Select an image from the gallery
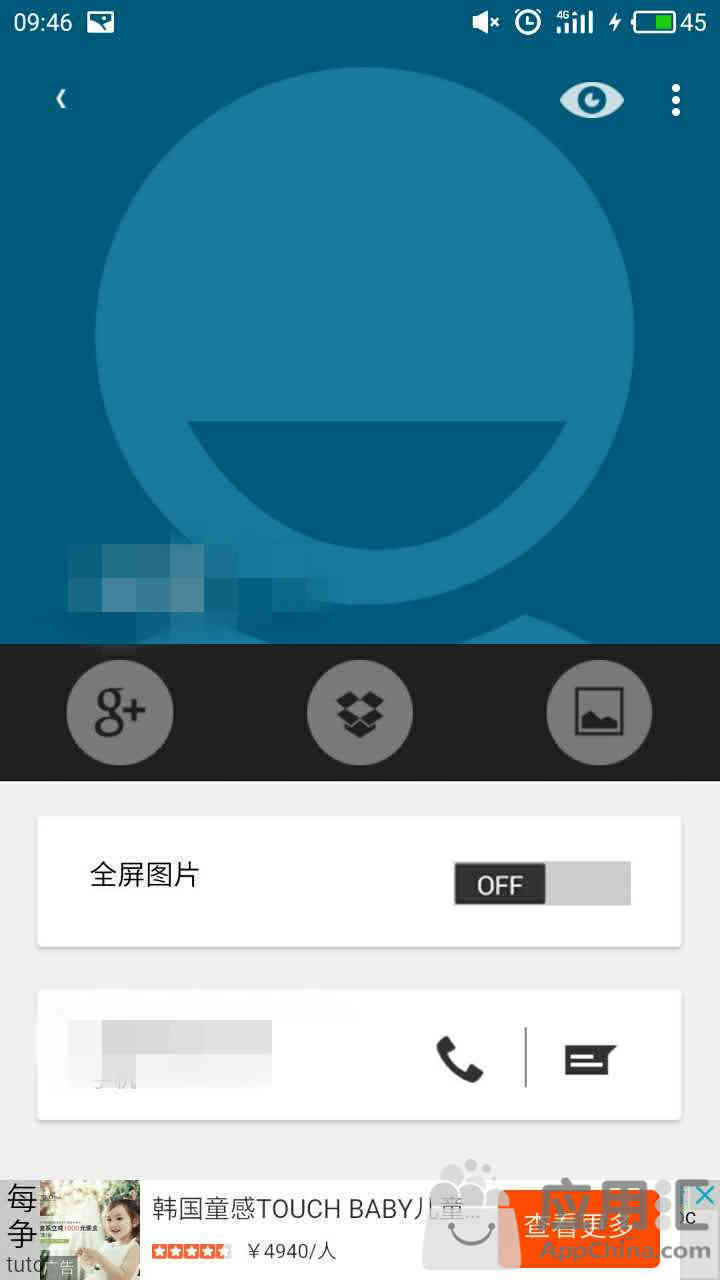The image size is (720, 1280). click(x=599, y=712)
